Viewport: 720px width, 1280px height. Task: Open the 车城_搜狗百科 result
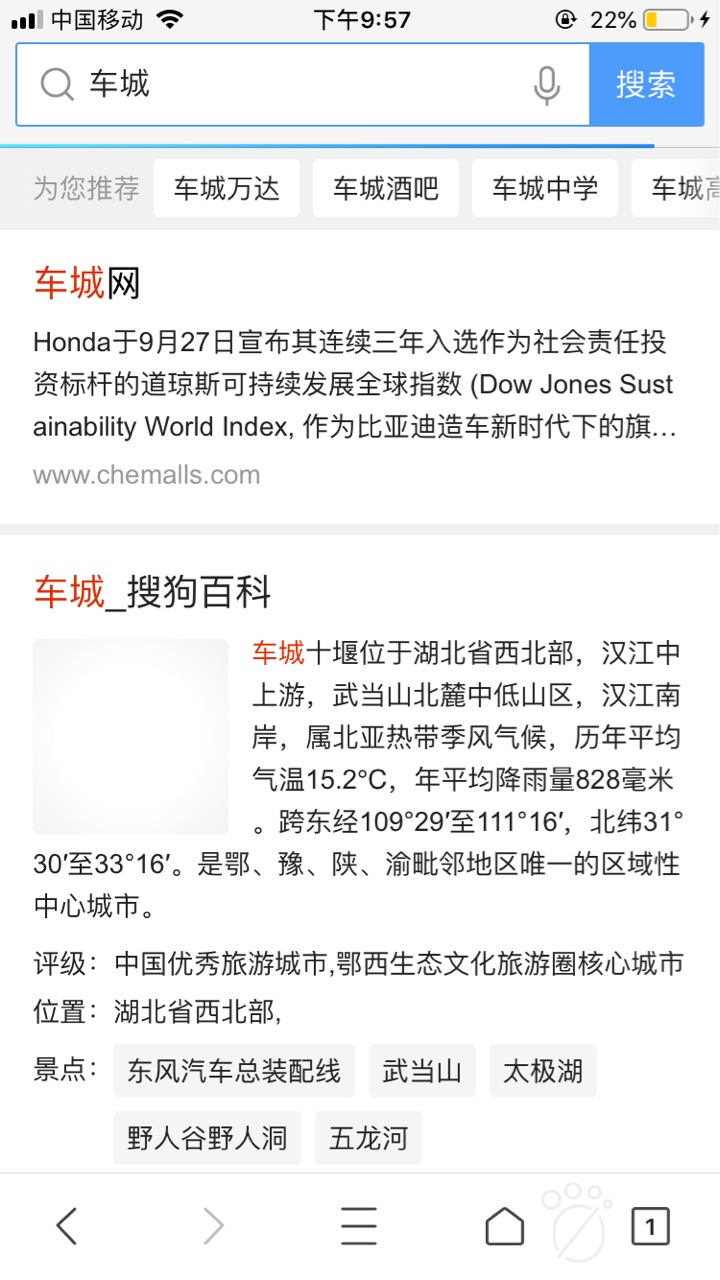pos(152,592)
